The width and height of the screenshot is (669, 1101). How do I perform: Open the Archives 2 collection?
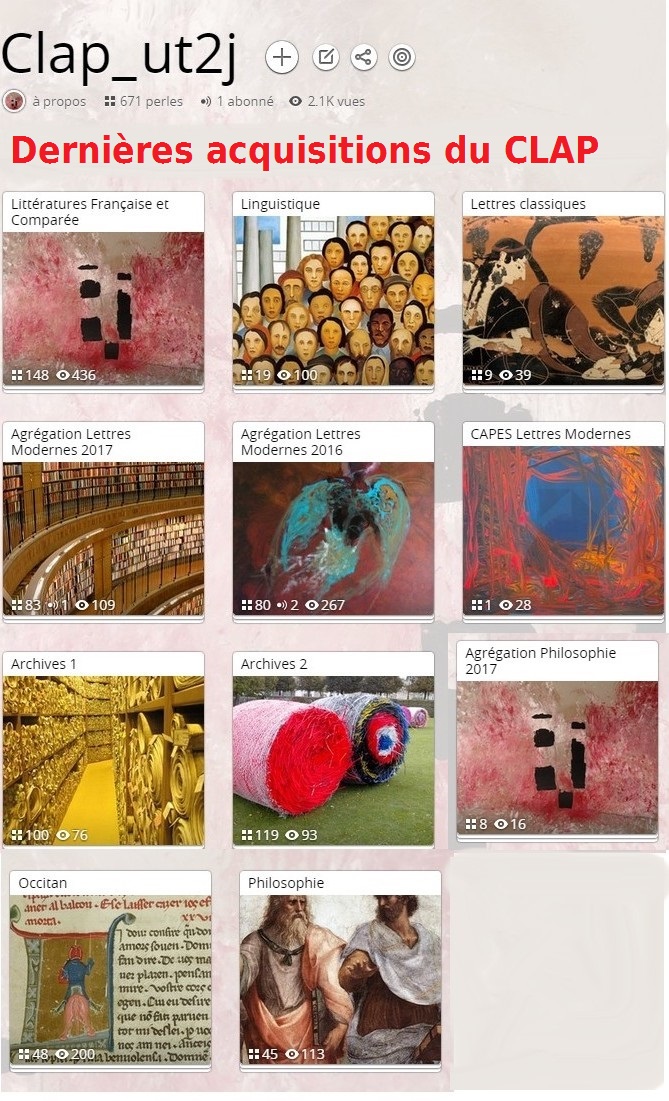click(x=334, y=760)
